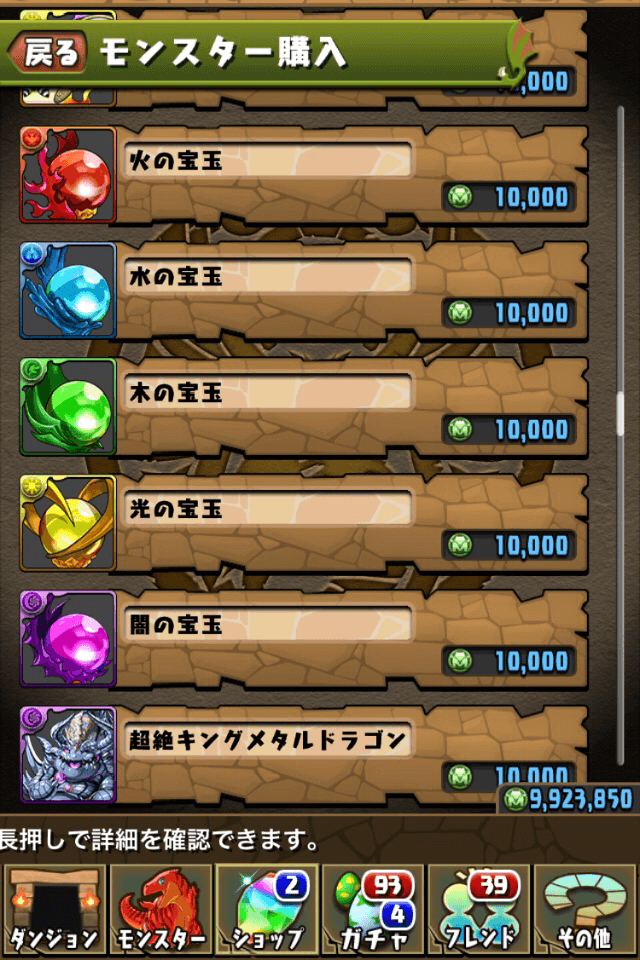Select 火の宝玉 for purchase
640x960 pixels.
pyautogui.click(x=300, y=175)
